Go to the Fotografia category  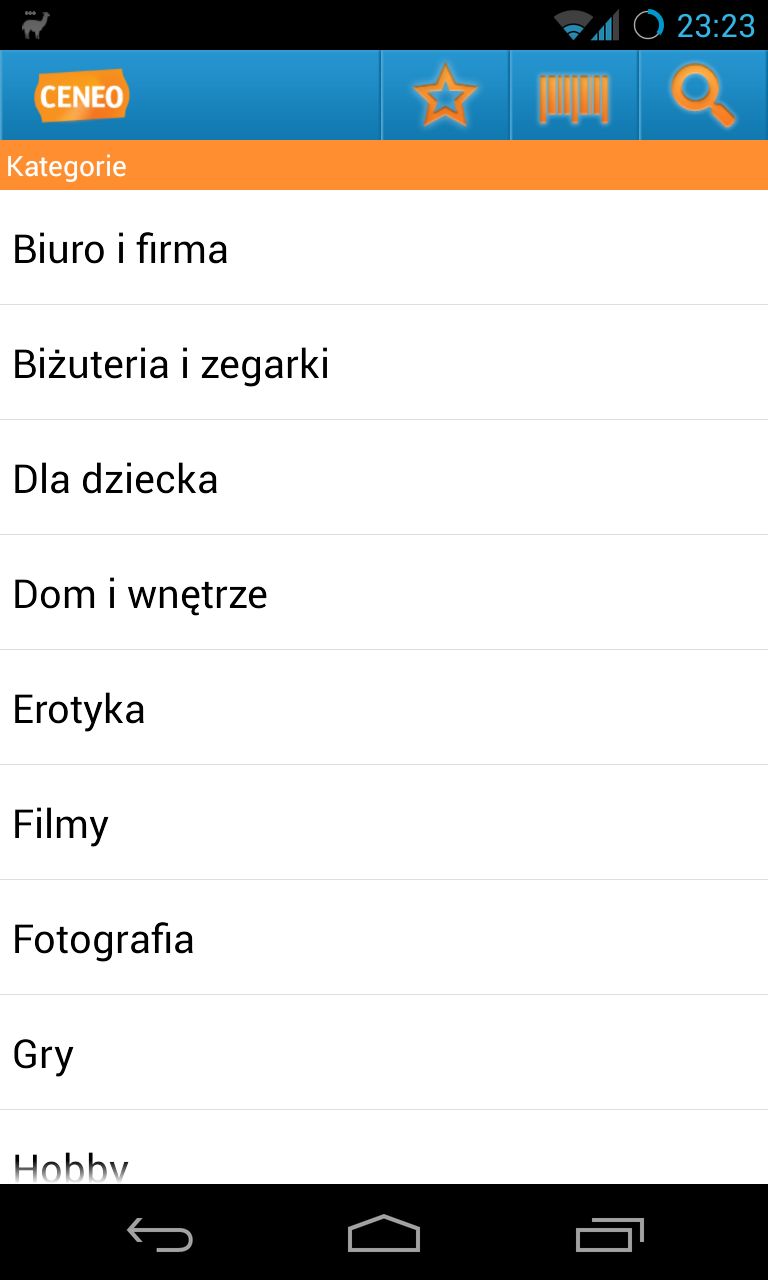(384, 938)
